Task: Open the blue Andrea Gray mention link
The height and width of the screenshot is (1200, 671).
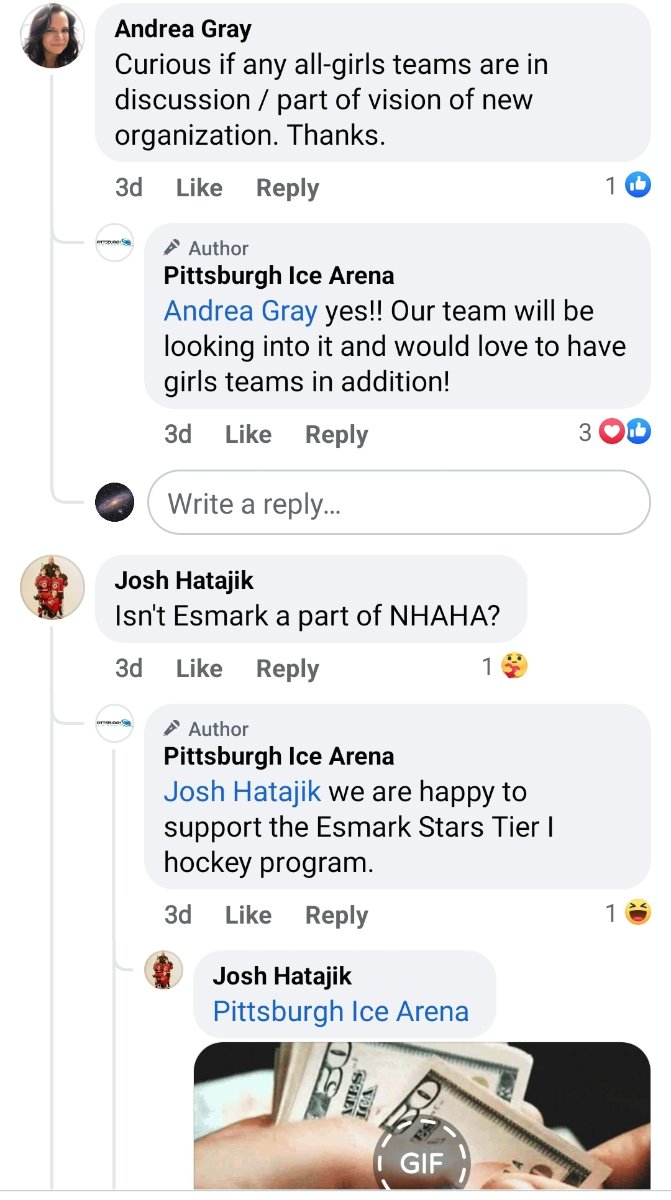Action: [240, 311]
